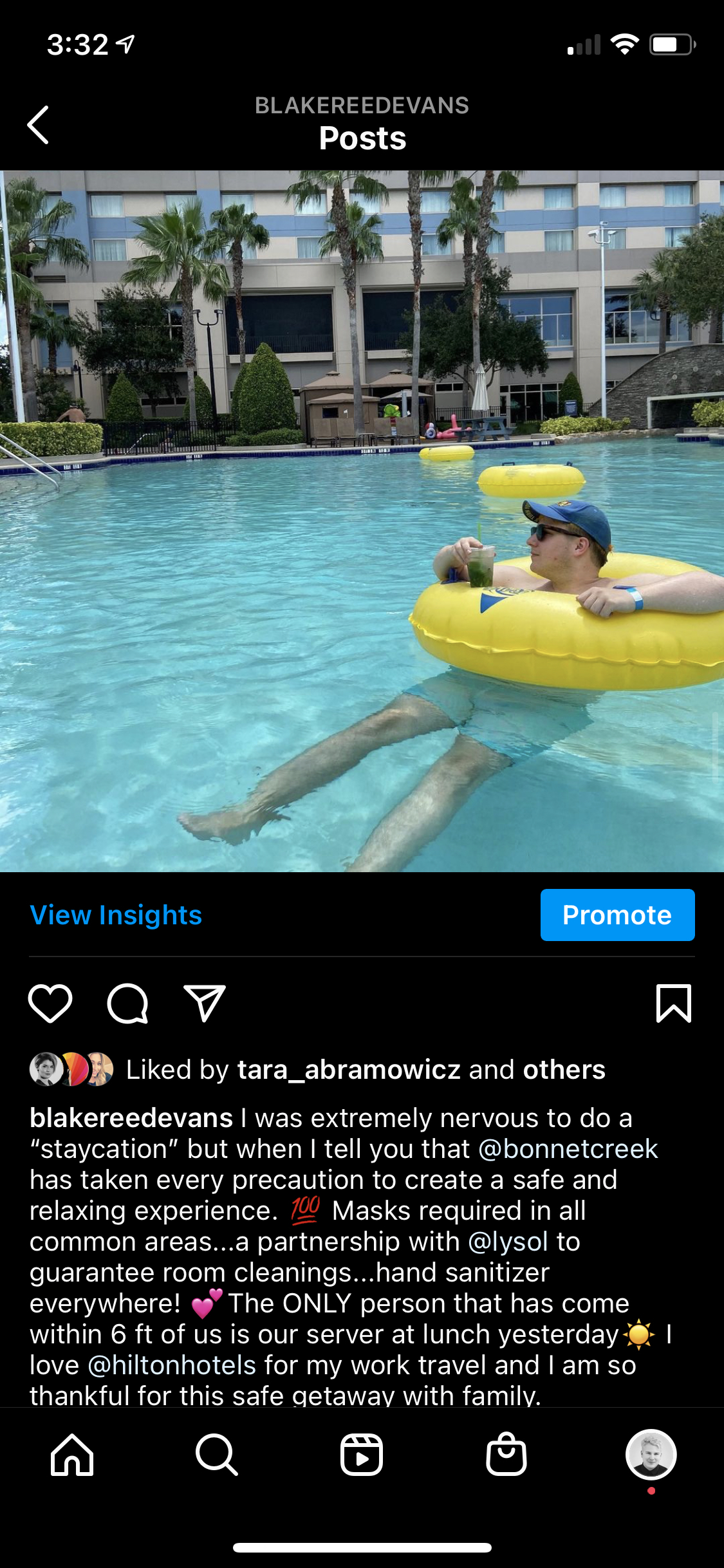Switch to the Reels tab
The width and height of the screenshot is (724, 1568).
(x=362, y=1455)
